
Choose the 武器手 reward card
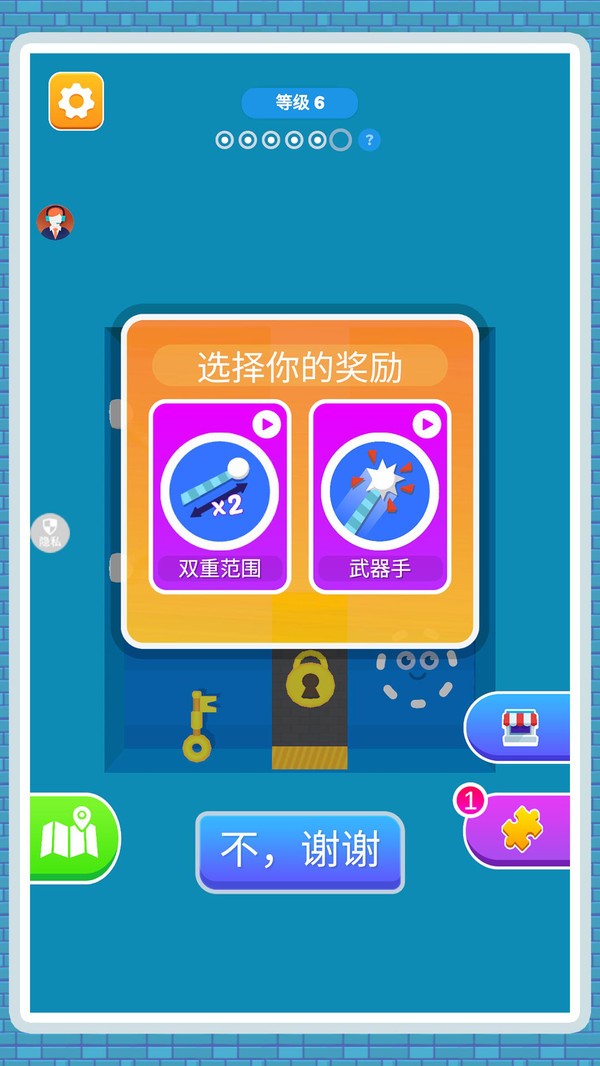coord(380,495)
